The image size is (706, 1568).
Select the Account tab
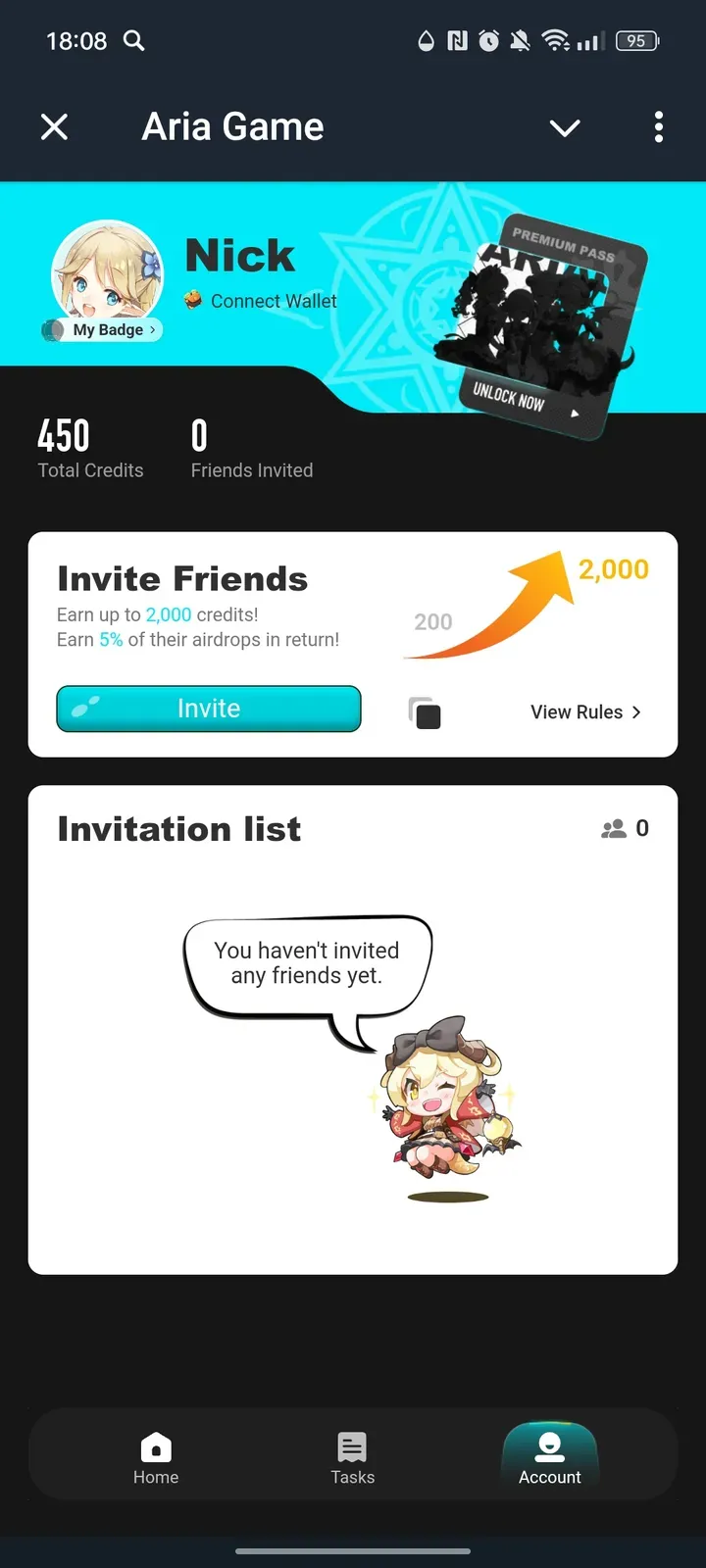(x=549, y=1458)
